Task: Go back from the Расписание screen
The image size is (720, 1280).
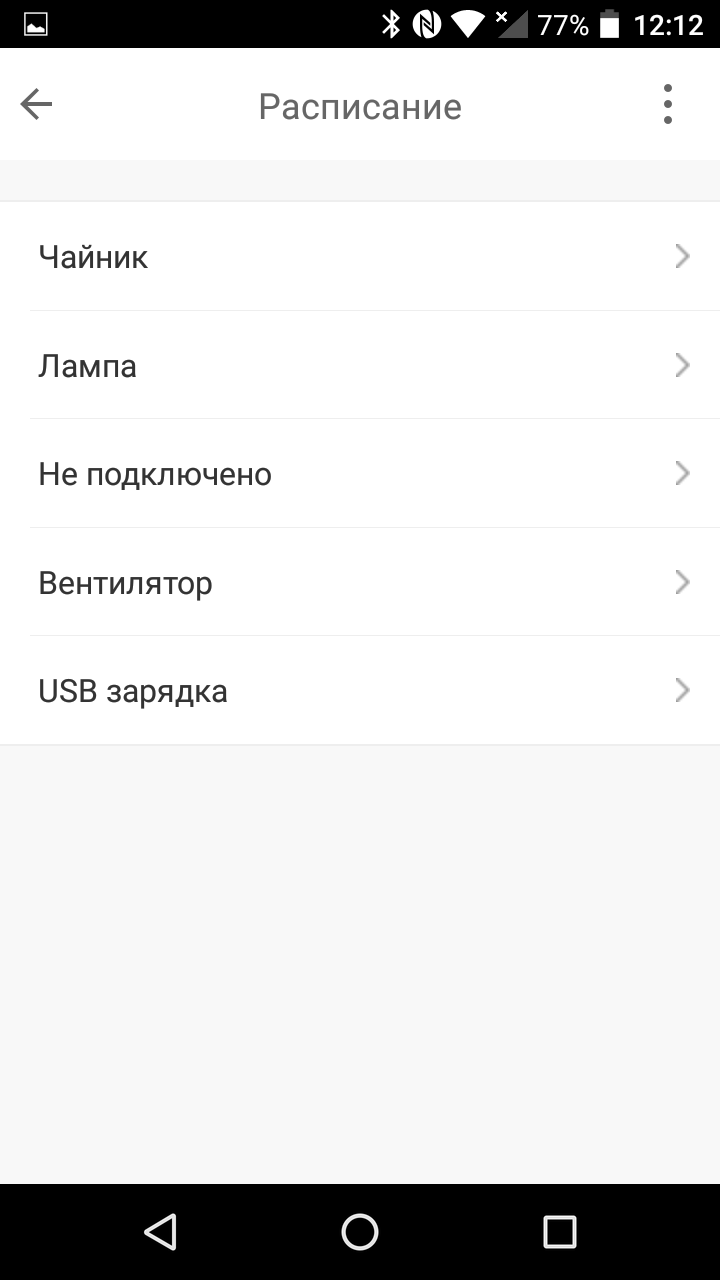Action: pos(36,105)
